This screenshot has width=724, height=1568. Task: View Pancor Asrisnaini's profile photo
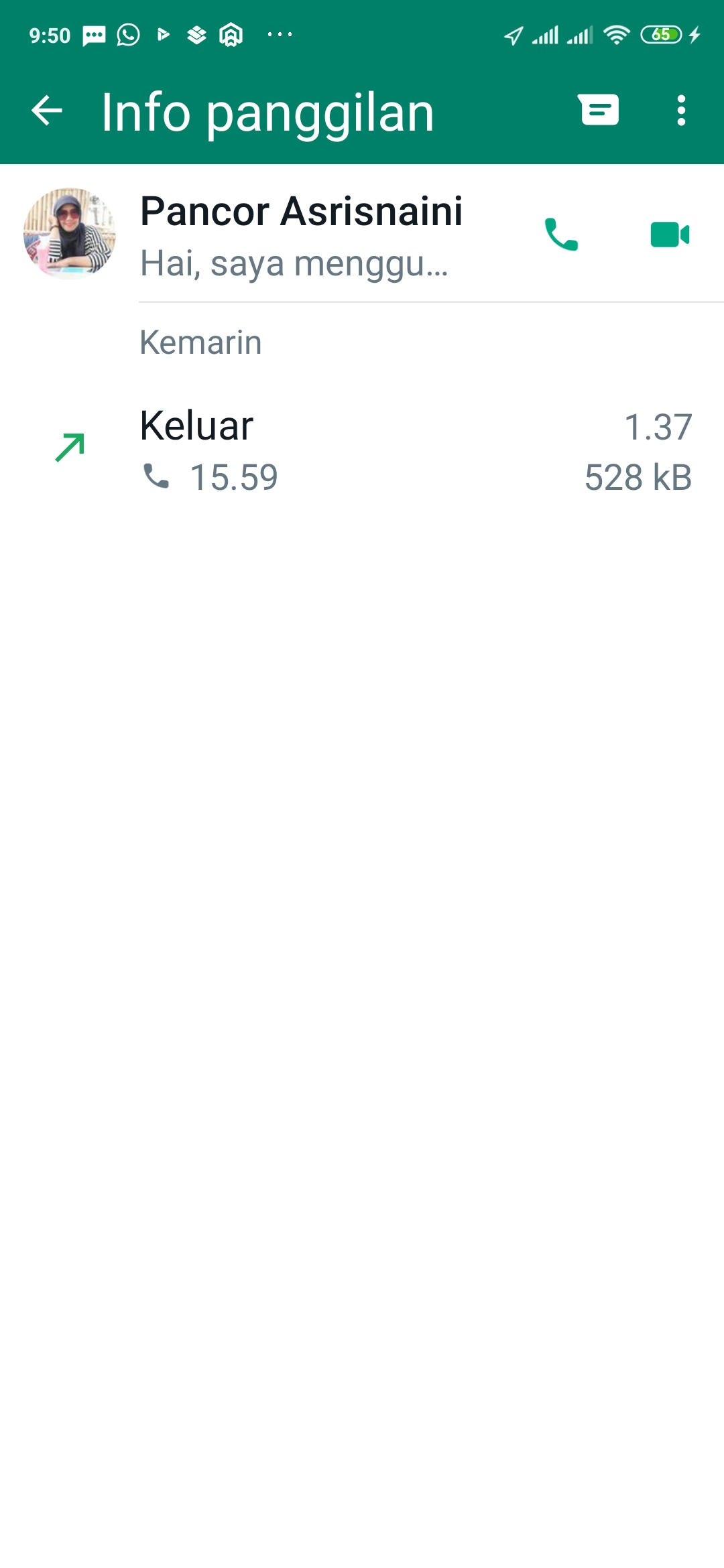[70, 233]
